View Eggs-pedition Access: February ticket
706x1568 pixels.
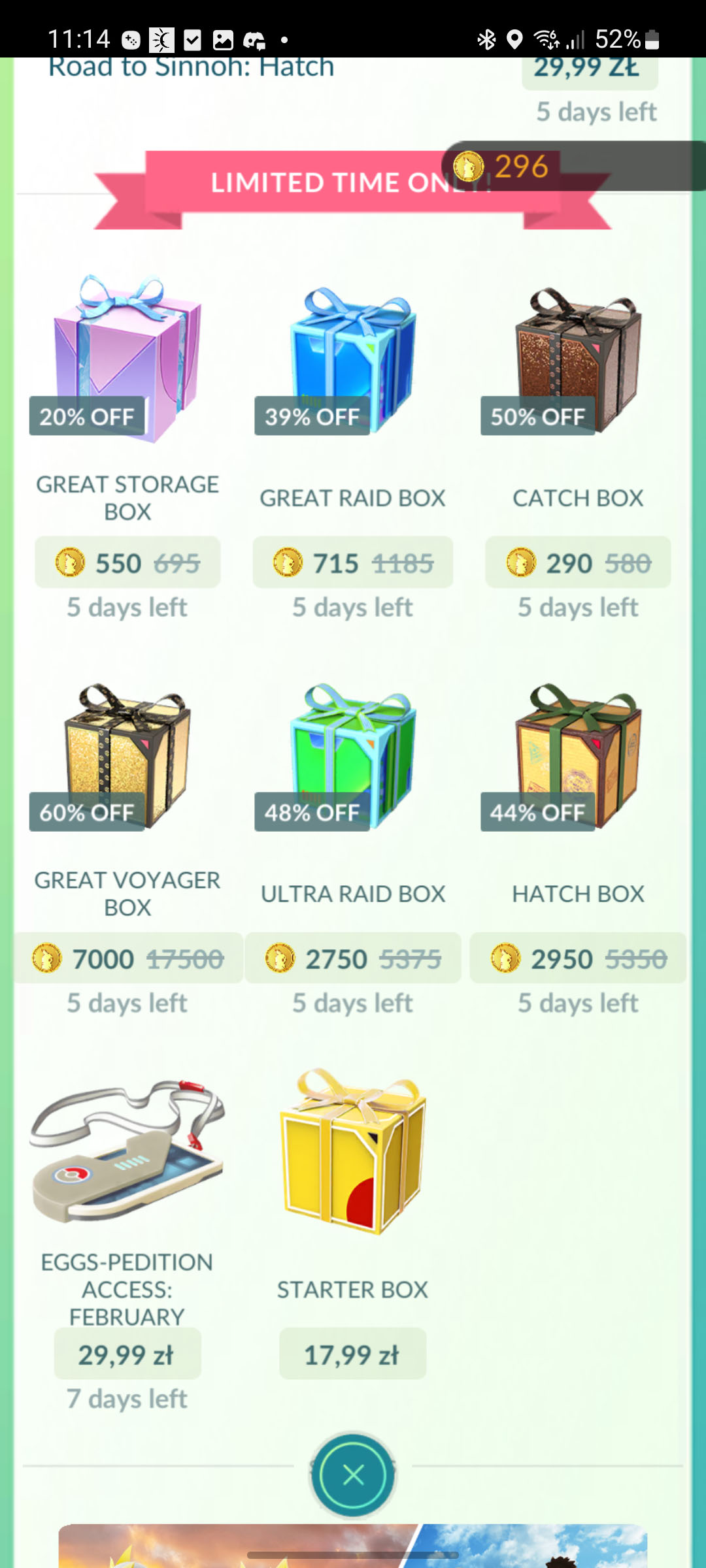tap(127, 1151)
